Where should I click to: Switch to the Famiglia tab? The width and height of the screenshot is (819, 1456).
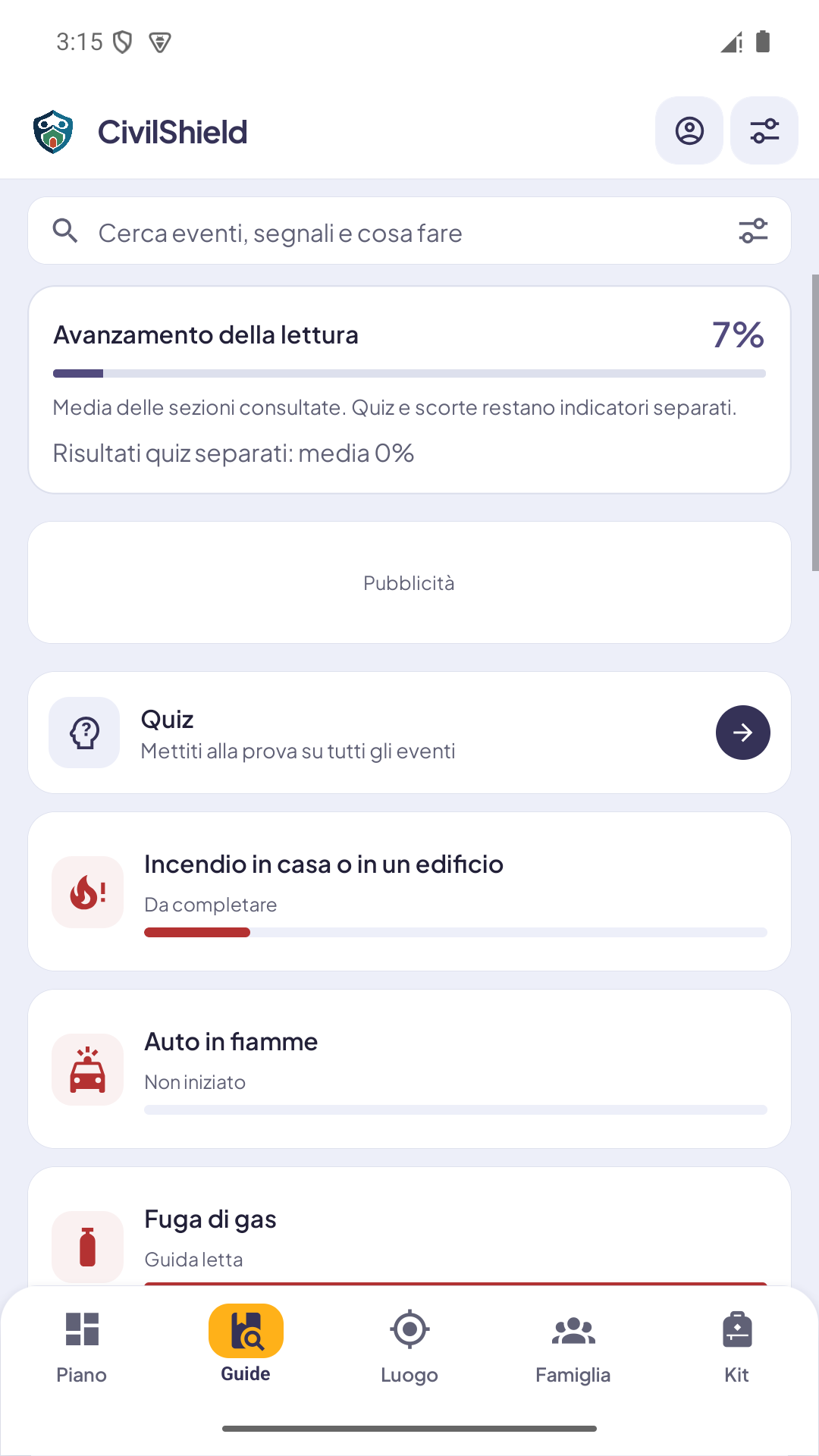click(x=573, y=1347)
